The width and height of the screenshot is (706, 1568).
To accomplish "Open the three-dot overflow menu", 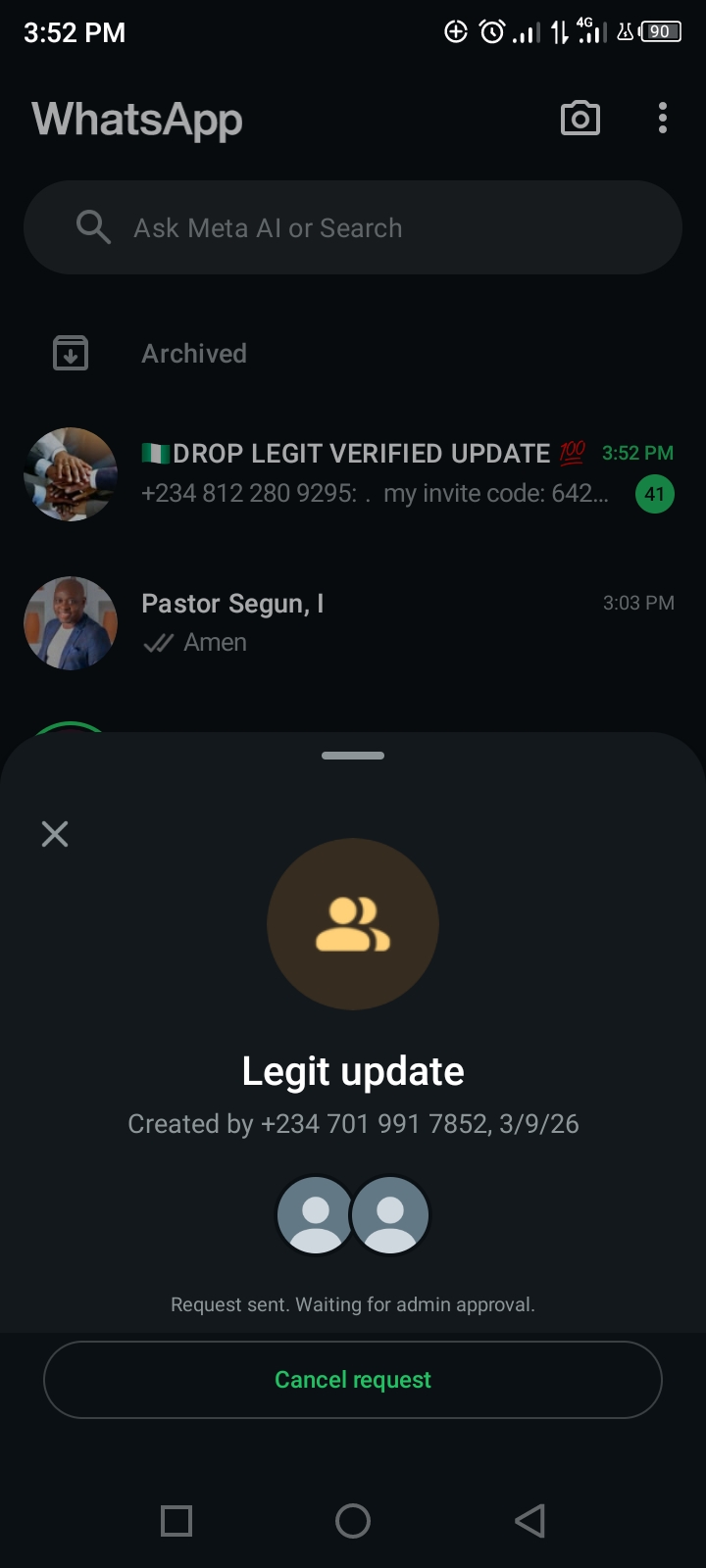I will click(663, 119).
